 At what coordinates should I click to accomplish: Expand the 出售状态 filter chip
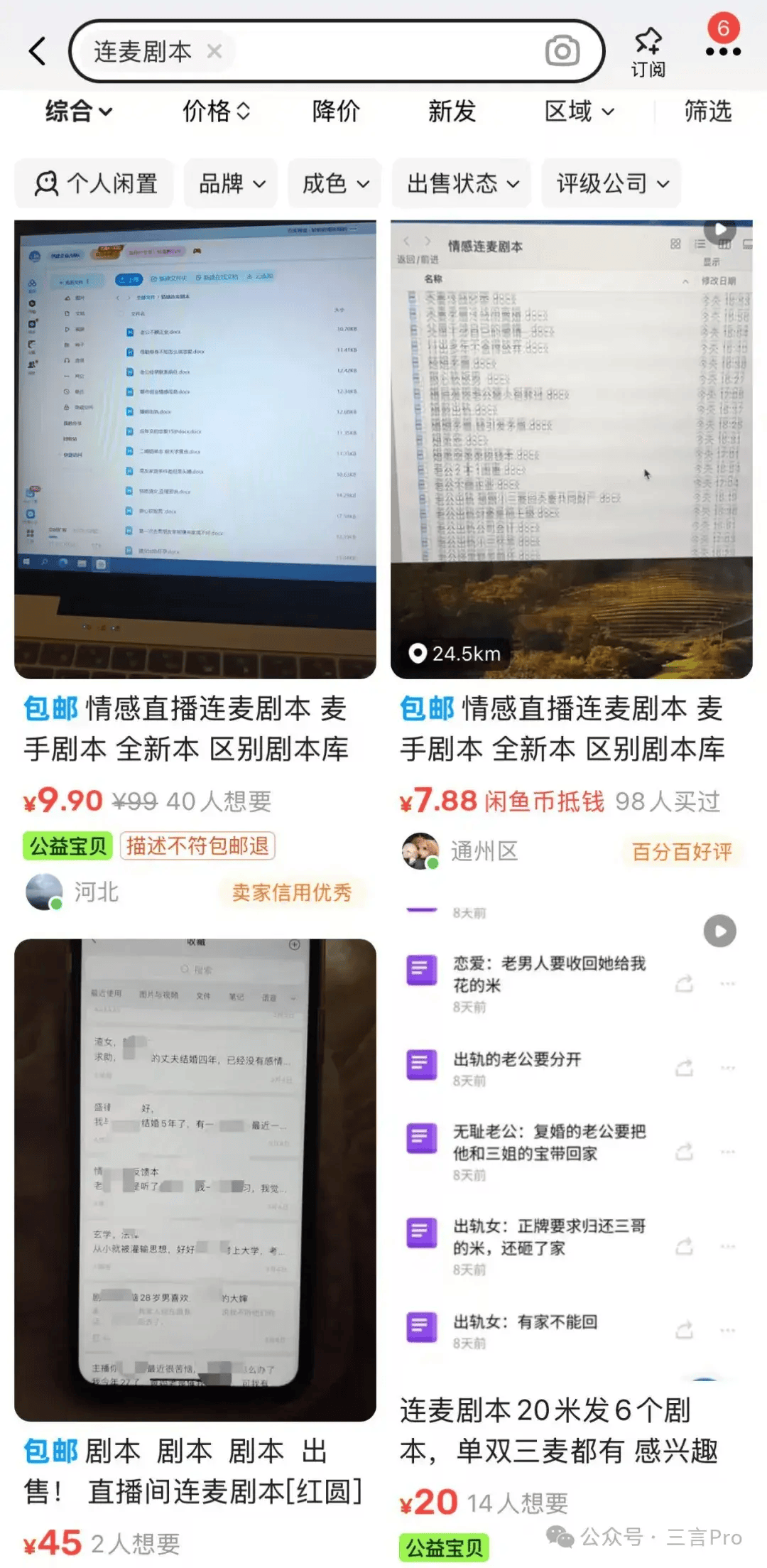point(462,184)
